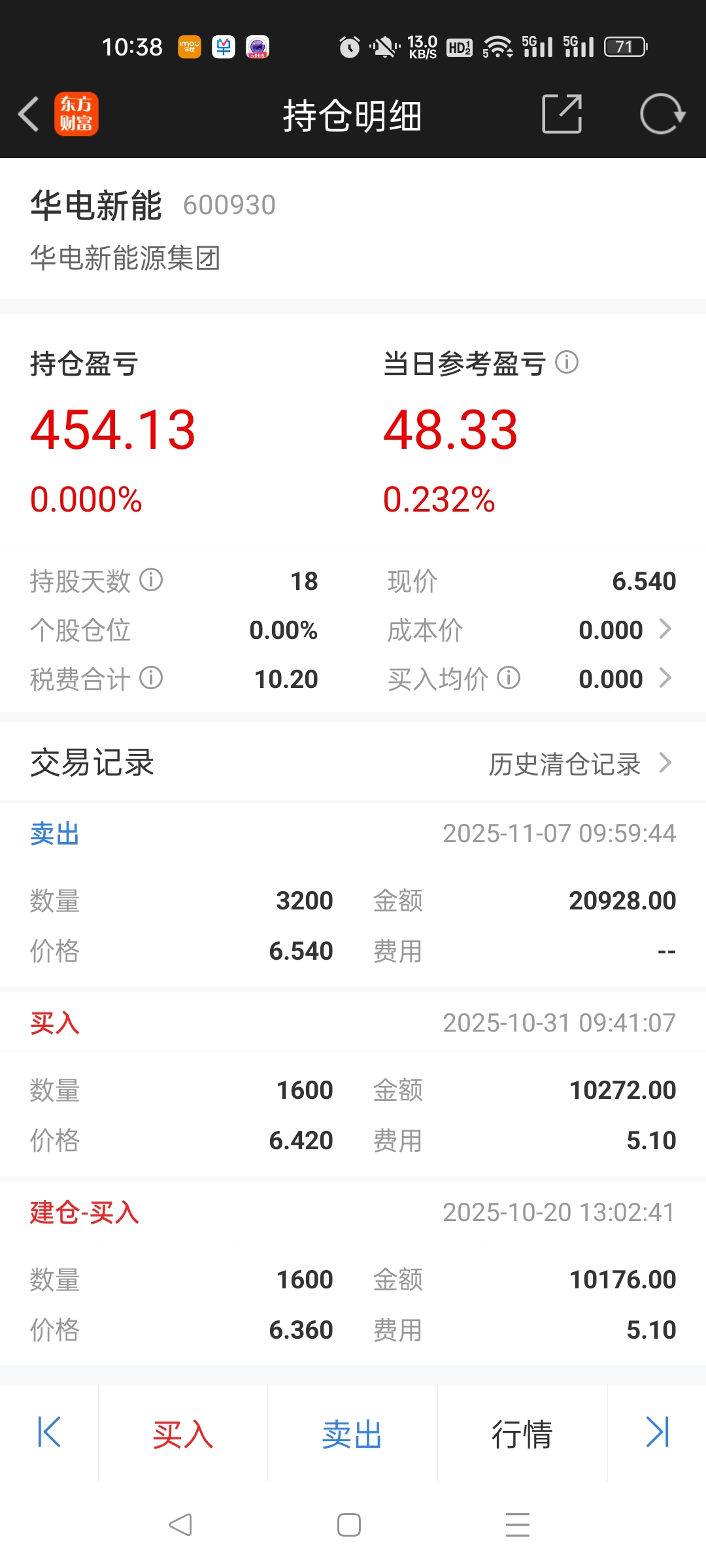Share the position details
The image size is (706, 1568).
pyautogui.click(x=562, y=114)
